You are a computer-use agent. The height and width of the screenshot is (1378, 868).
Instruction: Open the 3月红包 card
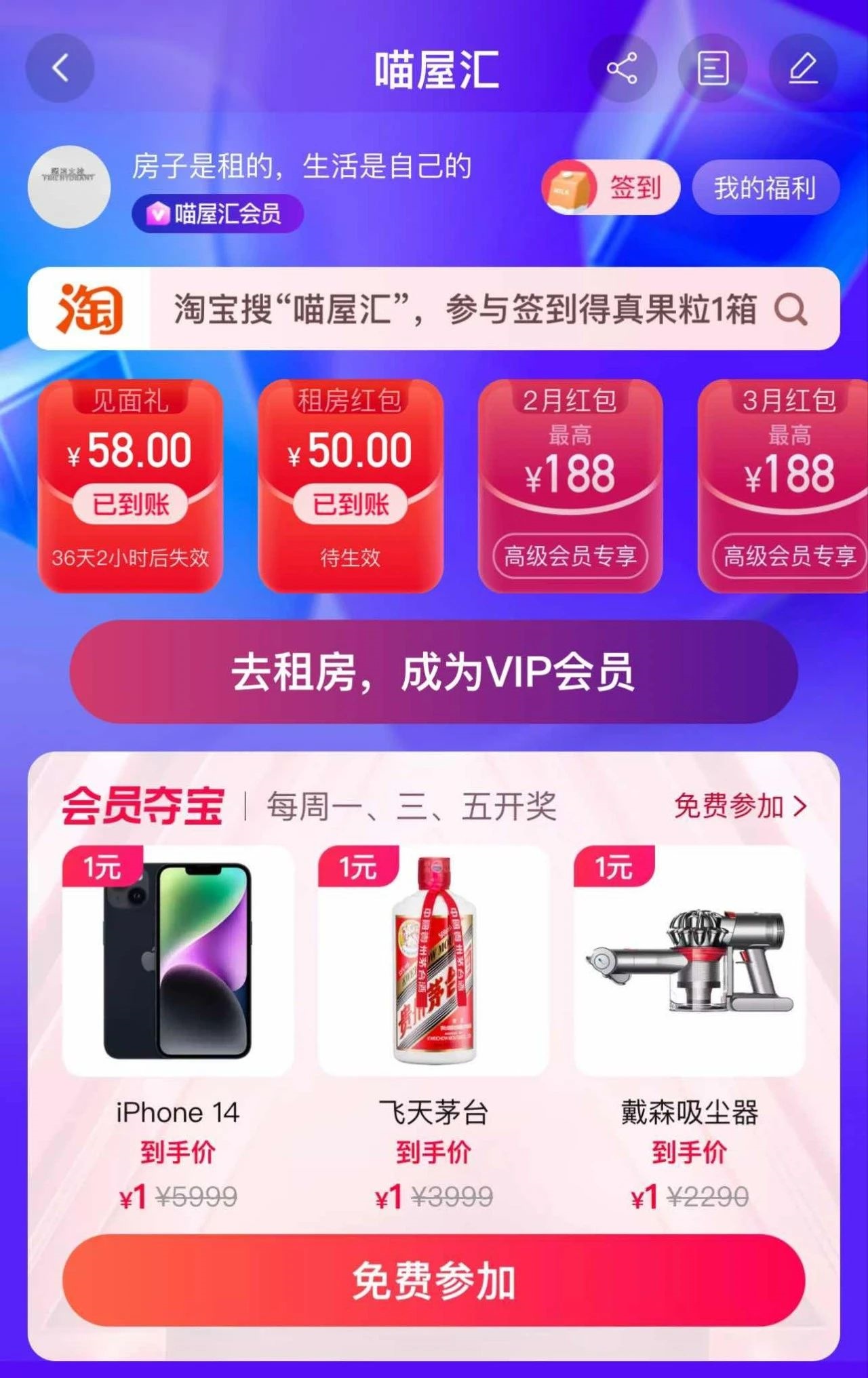point(787,485)
